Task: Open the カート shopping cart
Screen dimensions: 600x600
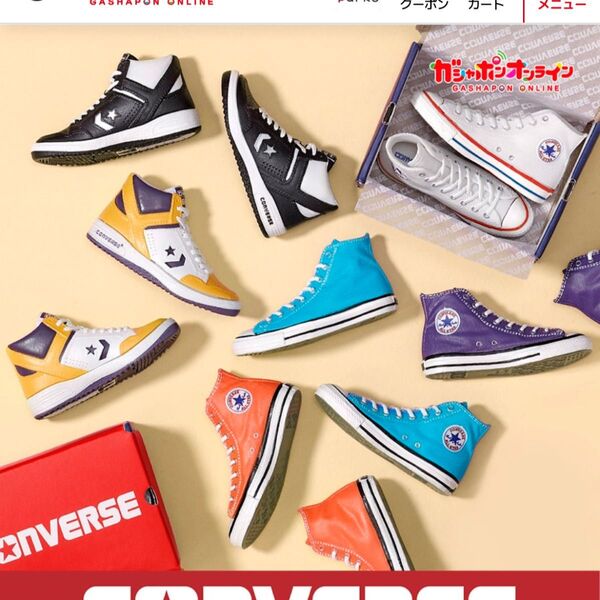Action: (x=486, y=6)
